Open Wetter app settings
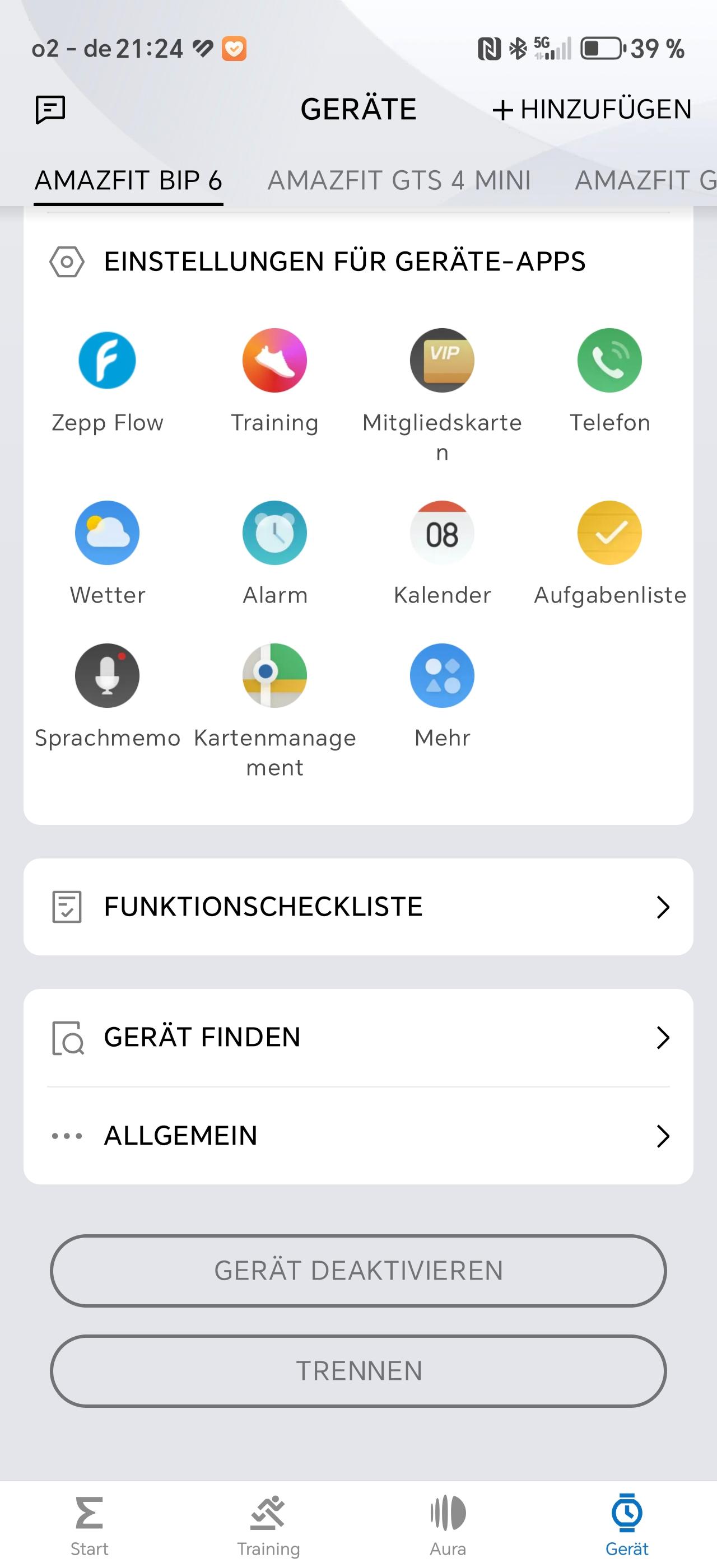 pos(107,553)
